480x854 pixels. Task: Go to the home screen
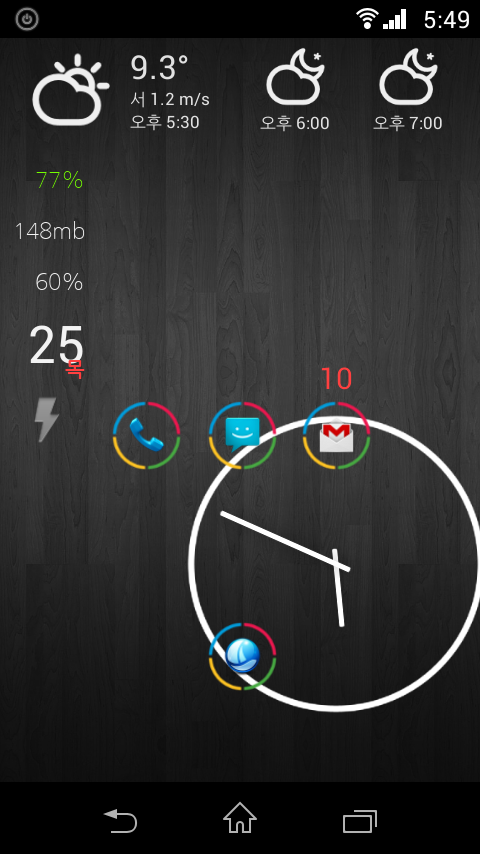[x=240, y=819]
